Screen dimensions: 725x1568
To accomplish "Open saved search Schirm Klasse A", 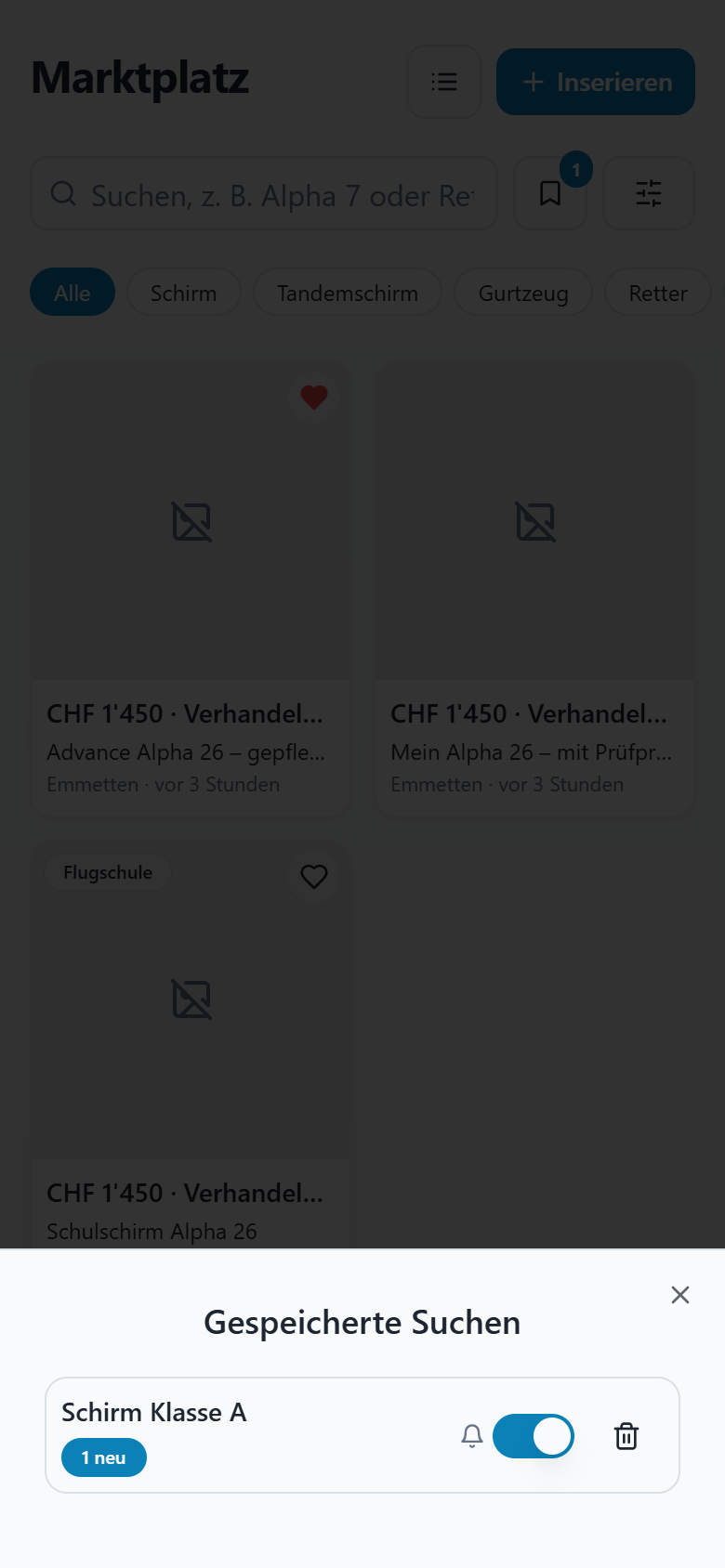I will (x=154, y=1412).
